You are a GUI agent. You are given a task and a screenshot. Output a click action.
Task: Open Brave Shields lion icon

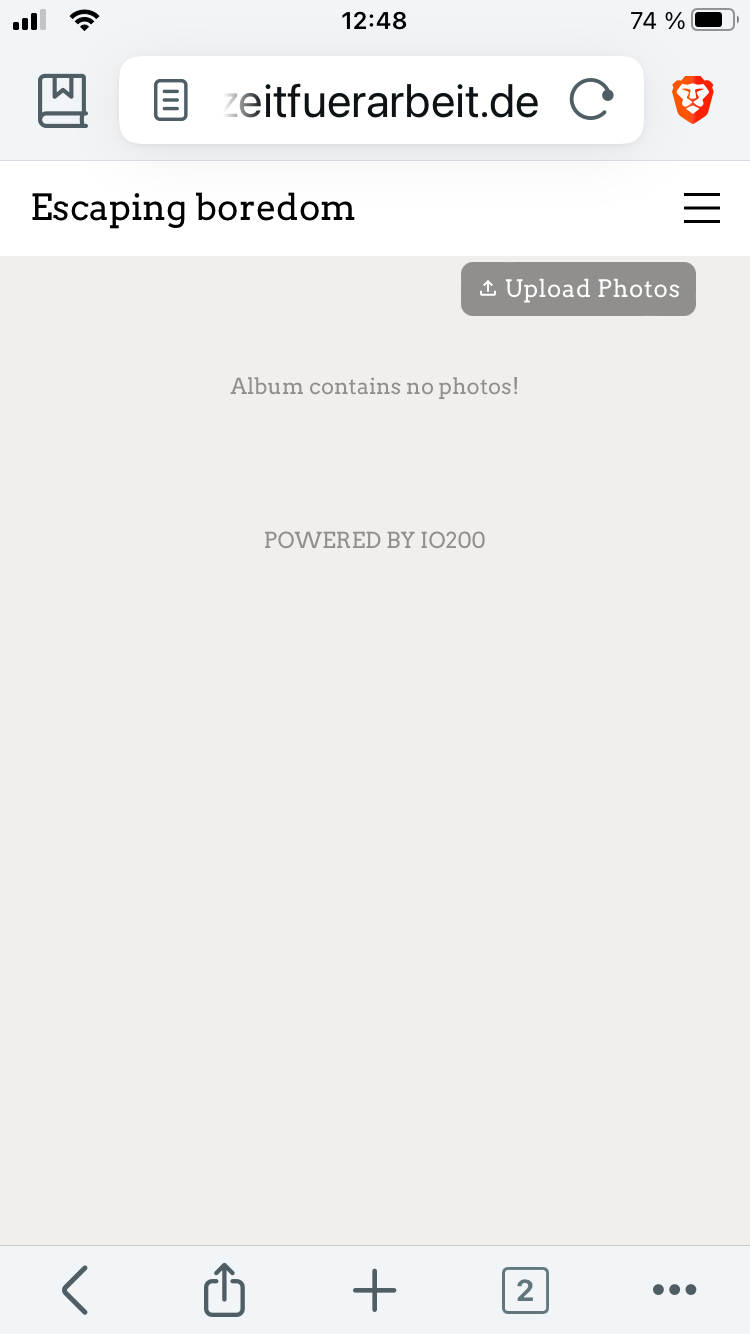click(x=692, y=101)
